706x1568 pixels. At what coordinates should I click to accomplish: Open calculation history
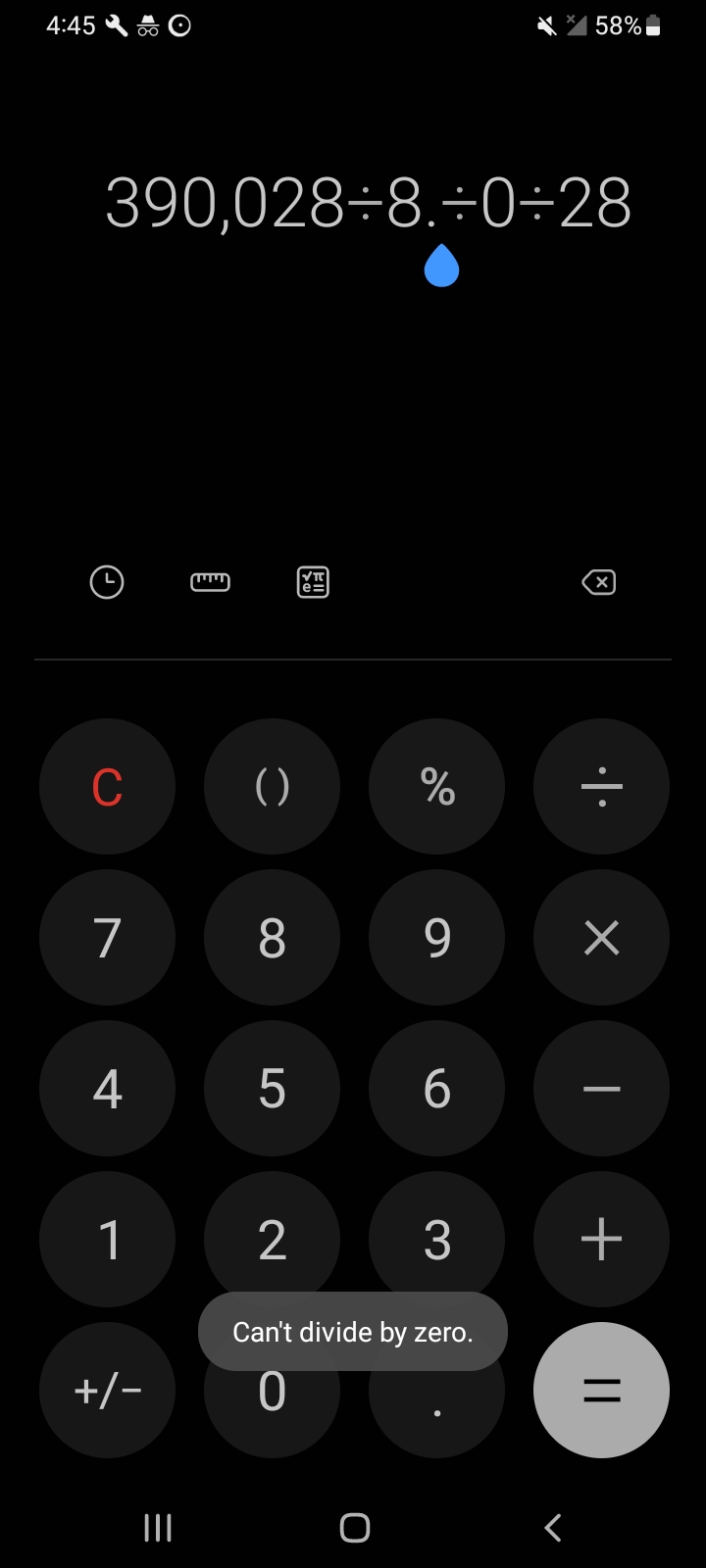107,582
